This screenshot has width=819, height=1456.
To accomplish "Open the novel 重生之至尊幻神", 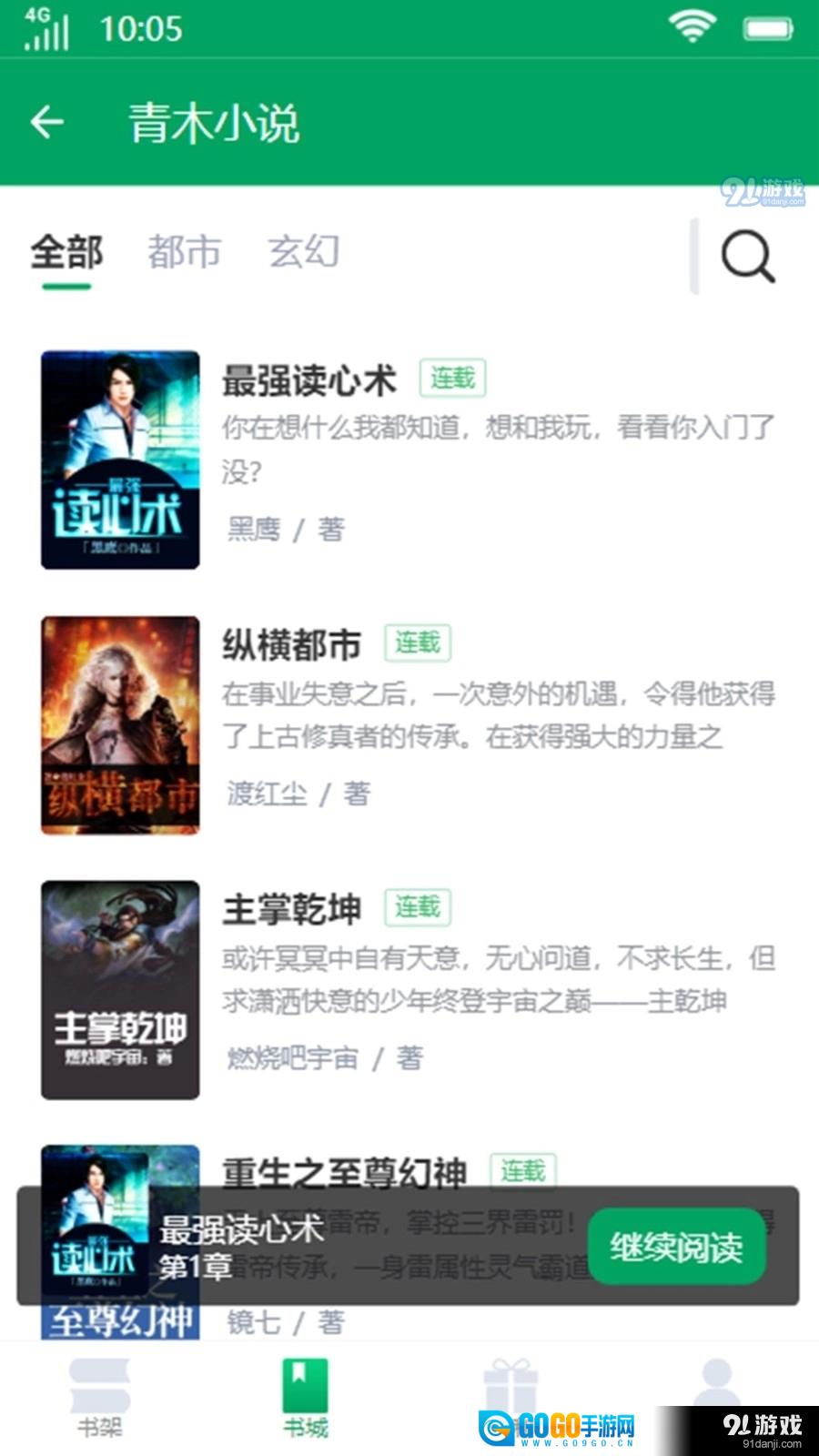I will point(344,1172).
